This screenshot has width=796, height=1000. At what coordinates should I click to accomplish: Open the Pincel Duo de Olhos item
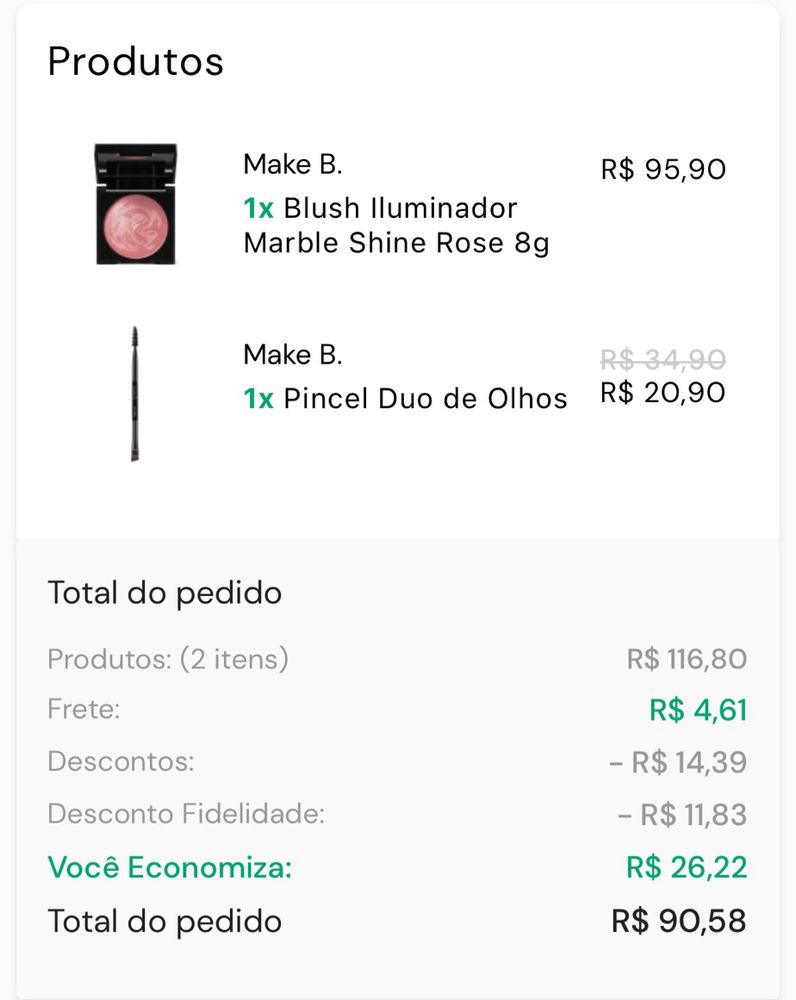[x=424, y=398]
